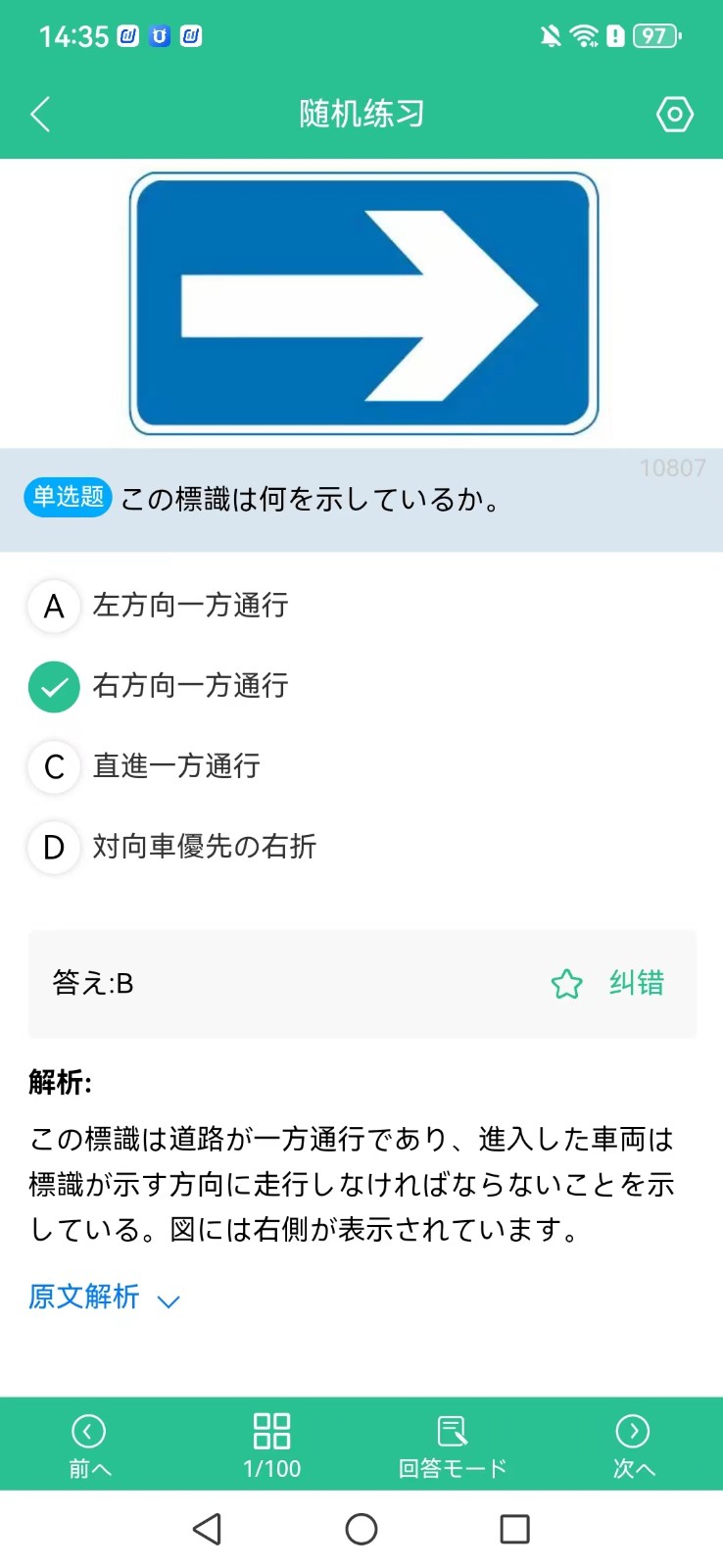Tap the back arrow to exit practice
The height and width of the screenshot is (1568, 723).
(x=40, y=114)
